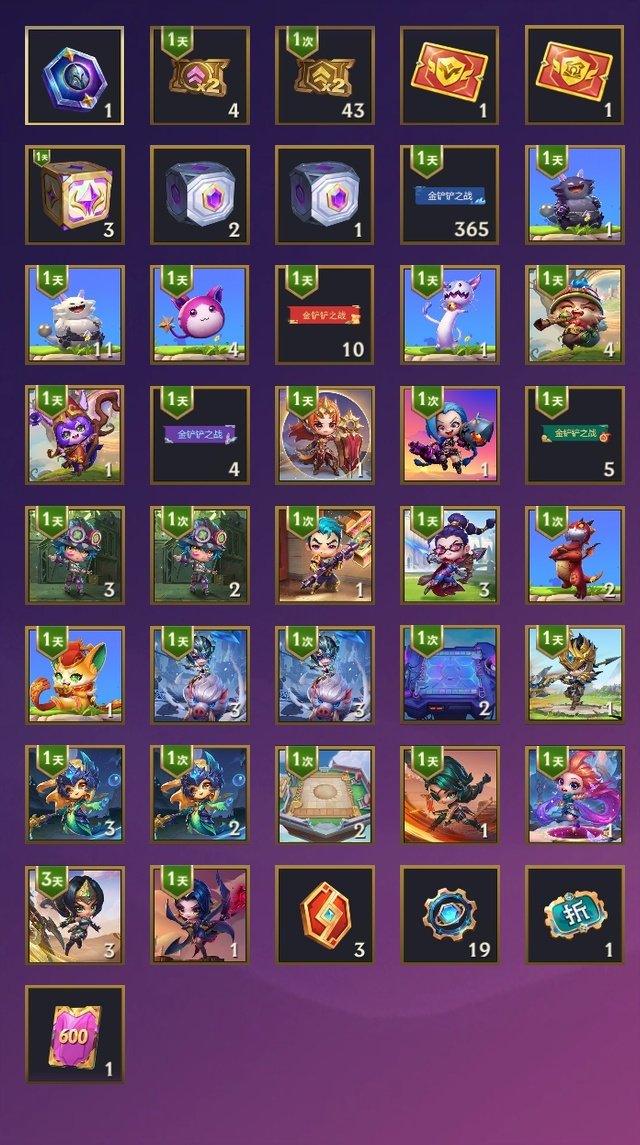Choose the orange cat little legend
The width and height of the screenshot is (640, 1145).
point(75,675)
